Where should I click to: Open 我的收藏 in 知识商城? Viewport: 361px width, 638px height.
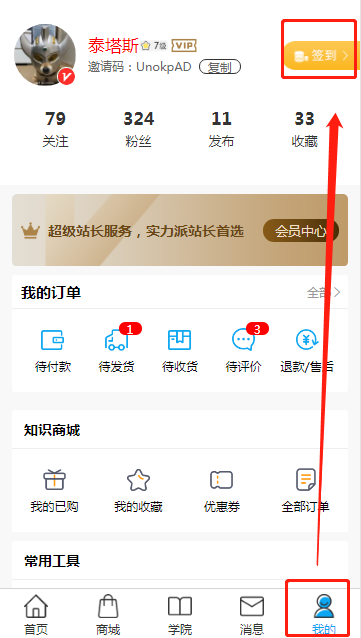point(138,491)
